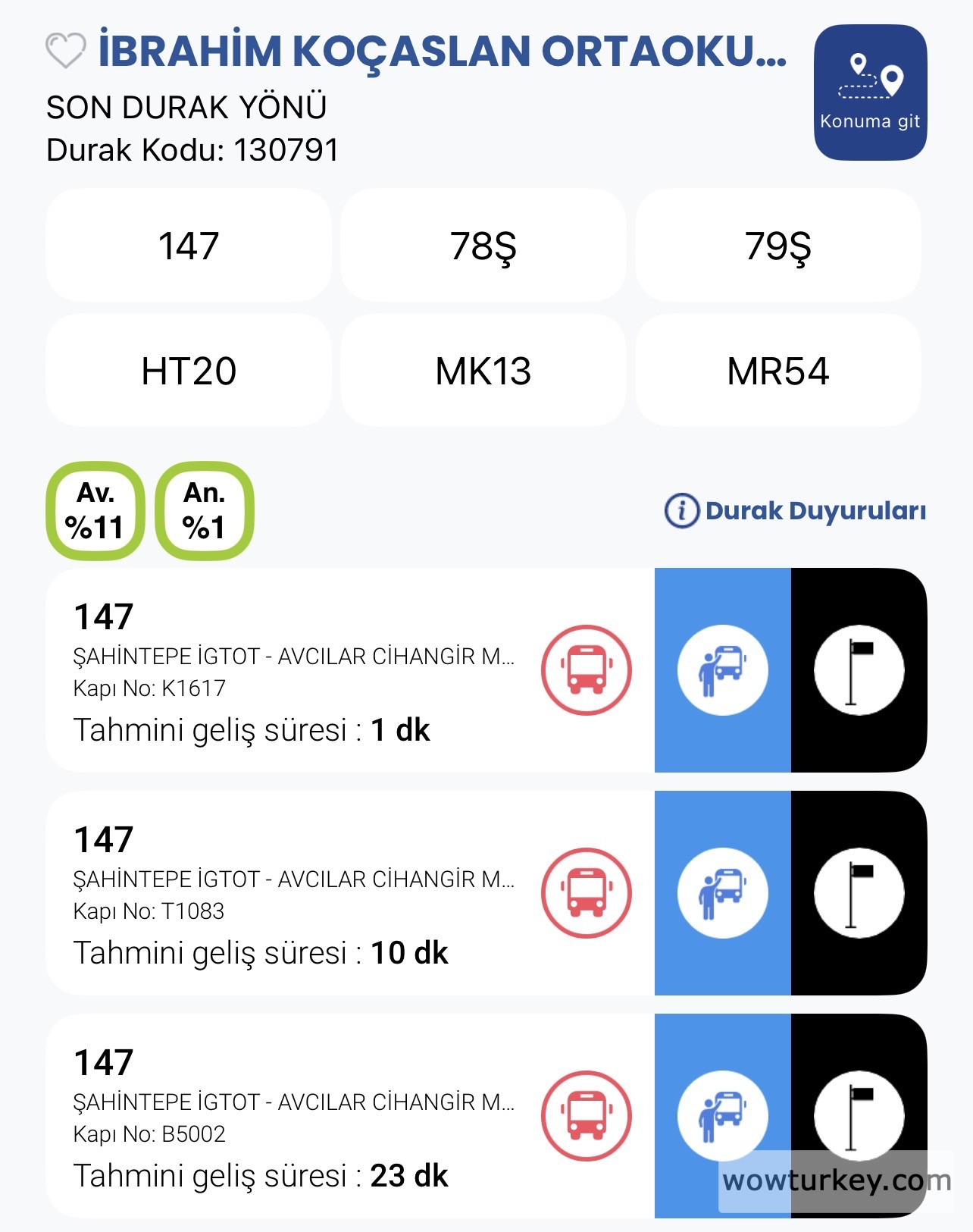Tap the blue passenger icon for bus K1617
The width and height of the screenshot is (973, 1232).
(x=722, y=670)
